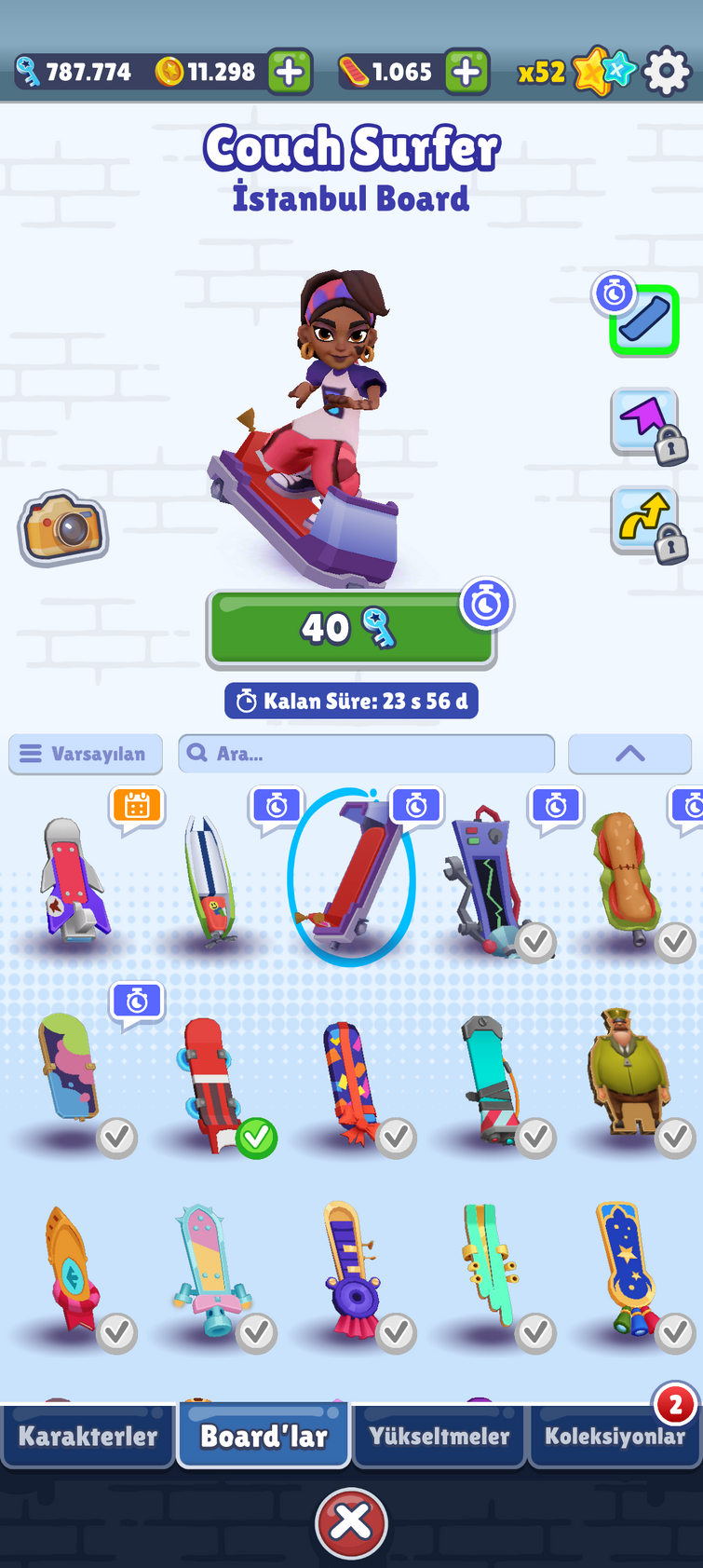
Task: Select the red skateboard with green check
Action: click(x=212, y=1081)
